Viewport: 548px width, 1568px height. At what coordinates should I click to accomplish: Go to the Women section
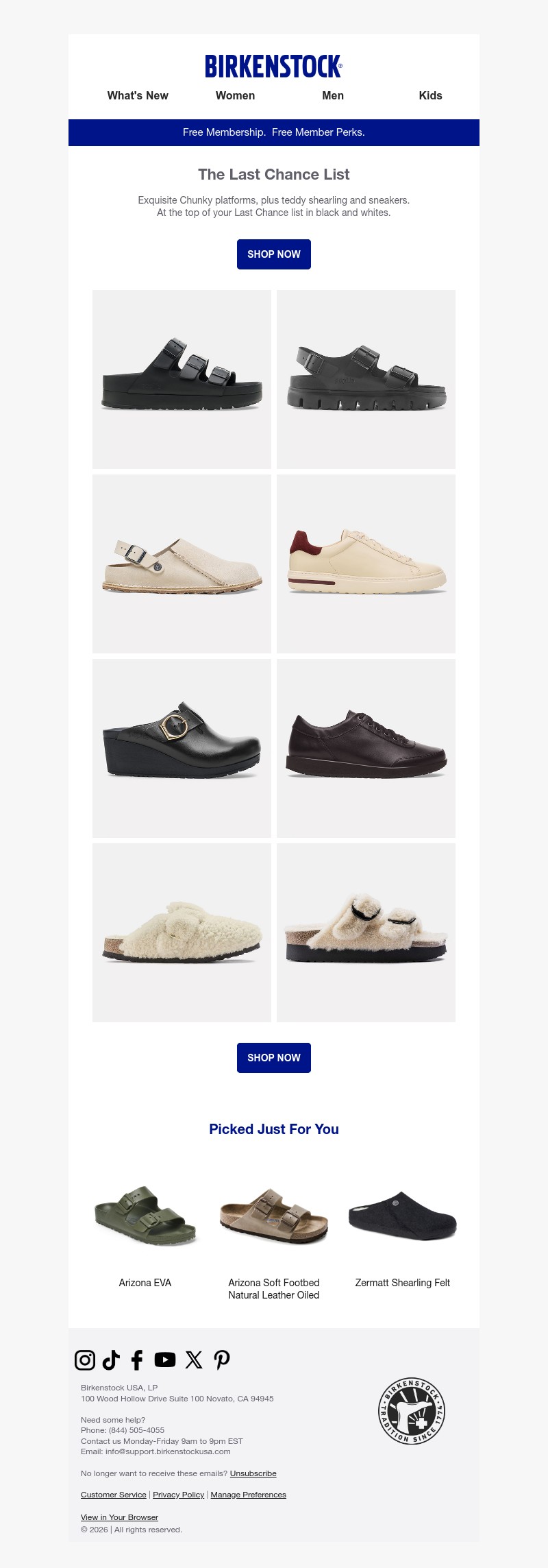(x=235, y=96)
